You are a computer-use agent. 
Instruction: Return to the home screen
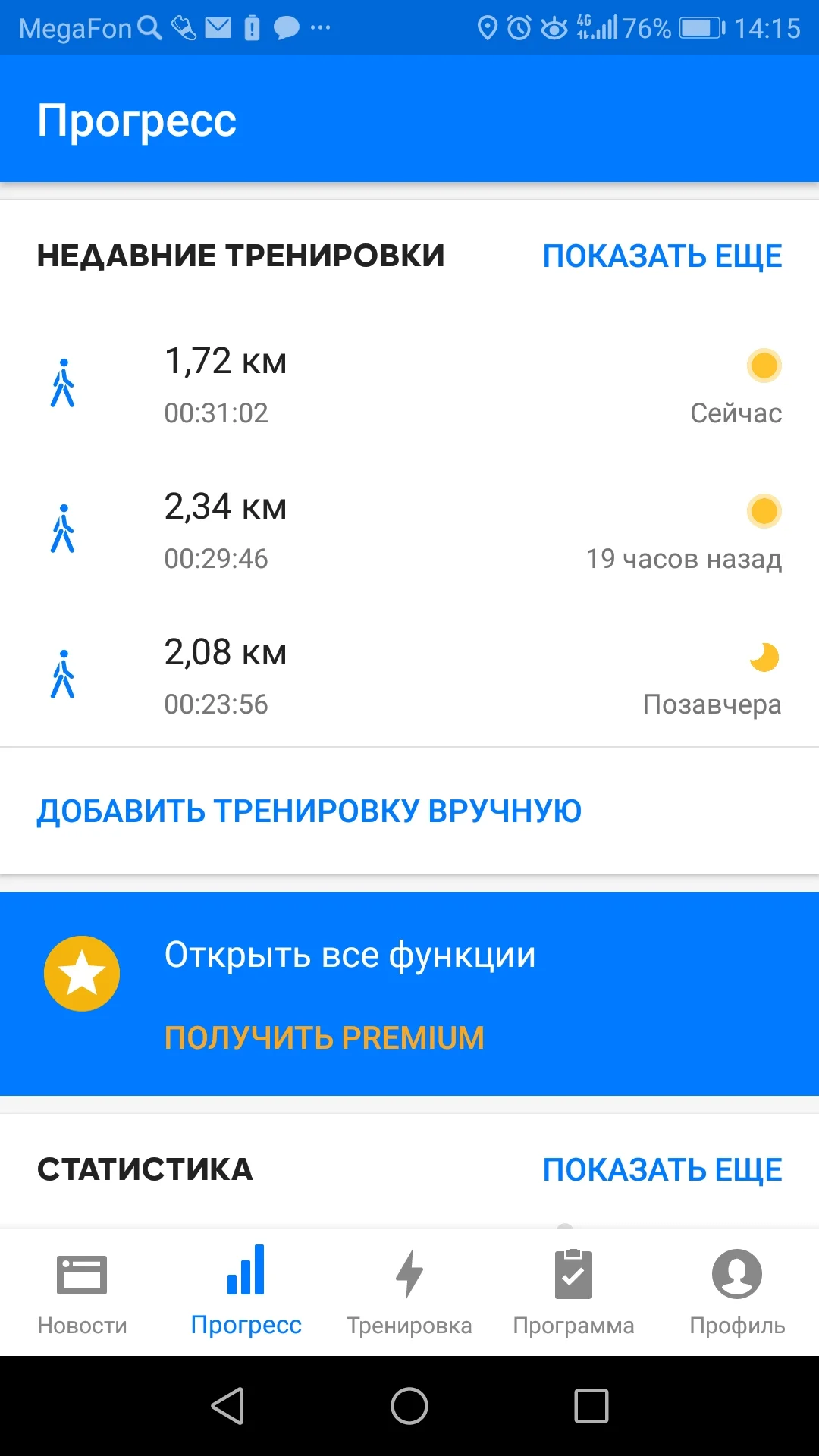pos(409,1406)
